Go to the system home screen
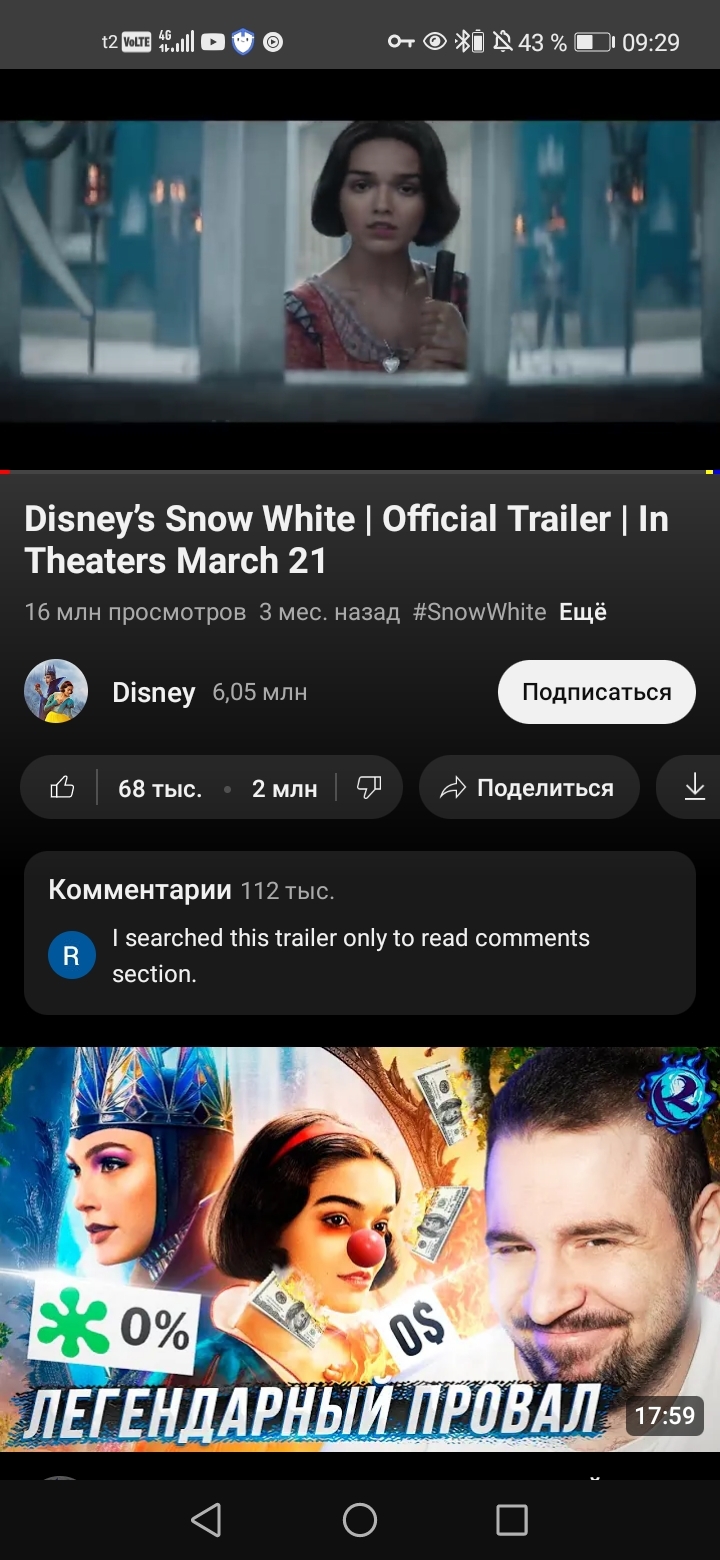720x1560 pixels. coord(360,1520)
